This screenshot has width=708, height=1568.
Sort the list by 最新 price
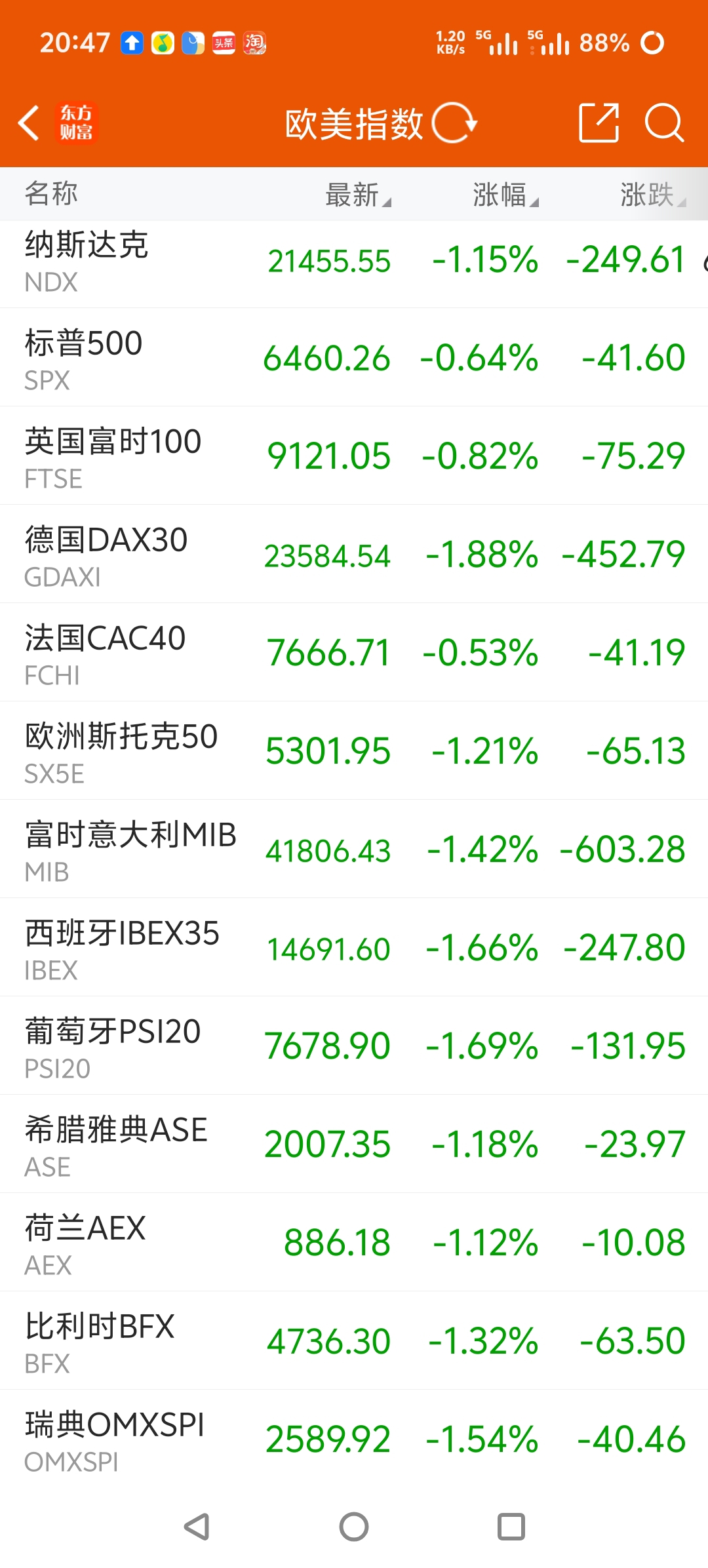[x=358, y=194]
